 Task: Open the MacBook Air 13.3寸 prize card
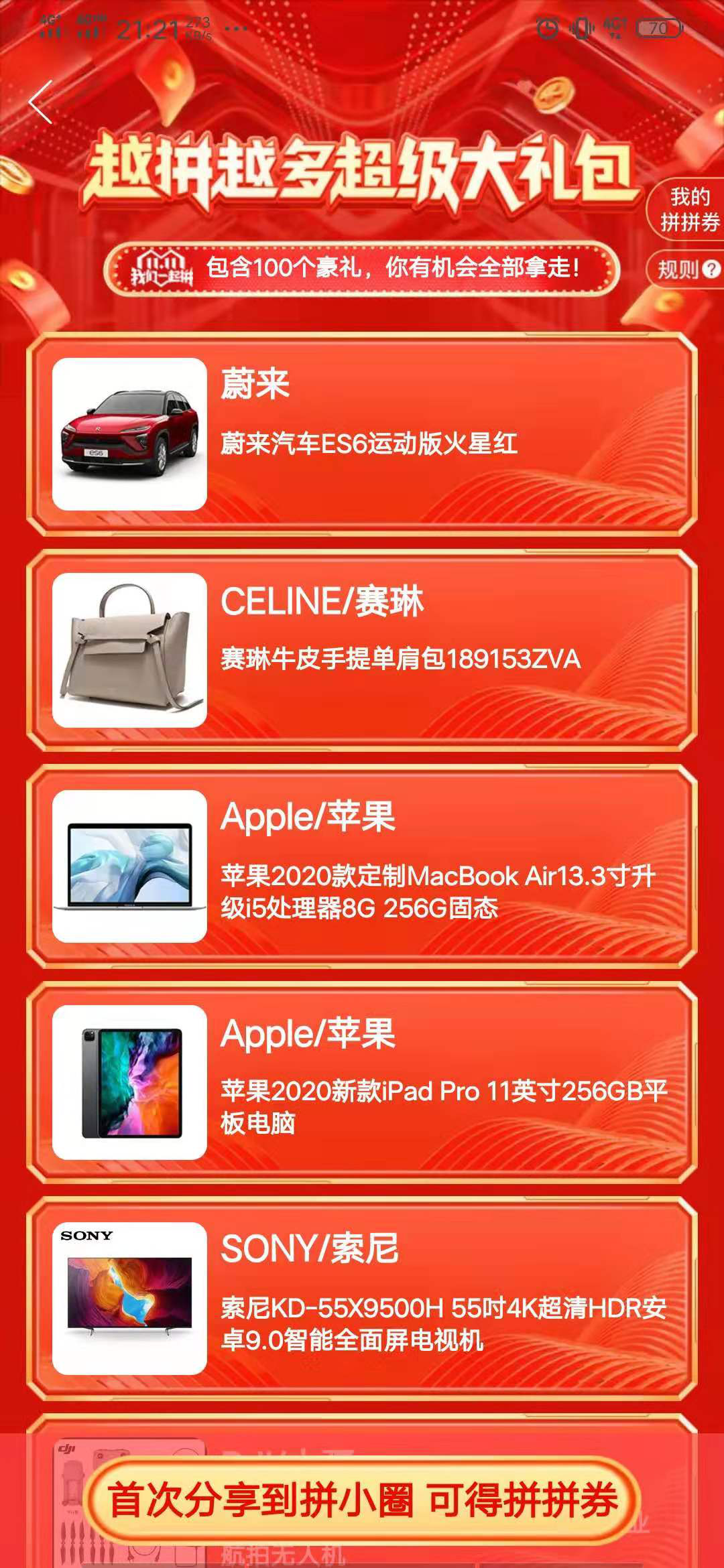362,866
